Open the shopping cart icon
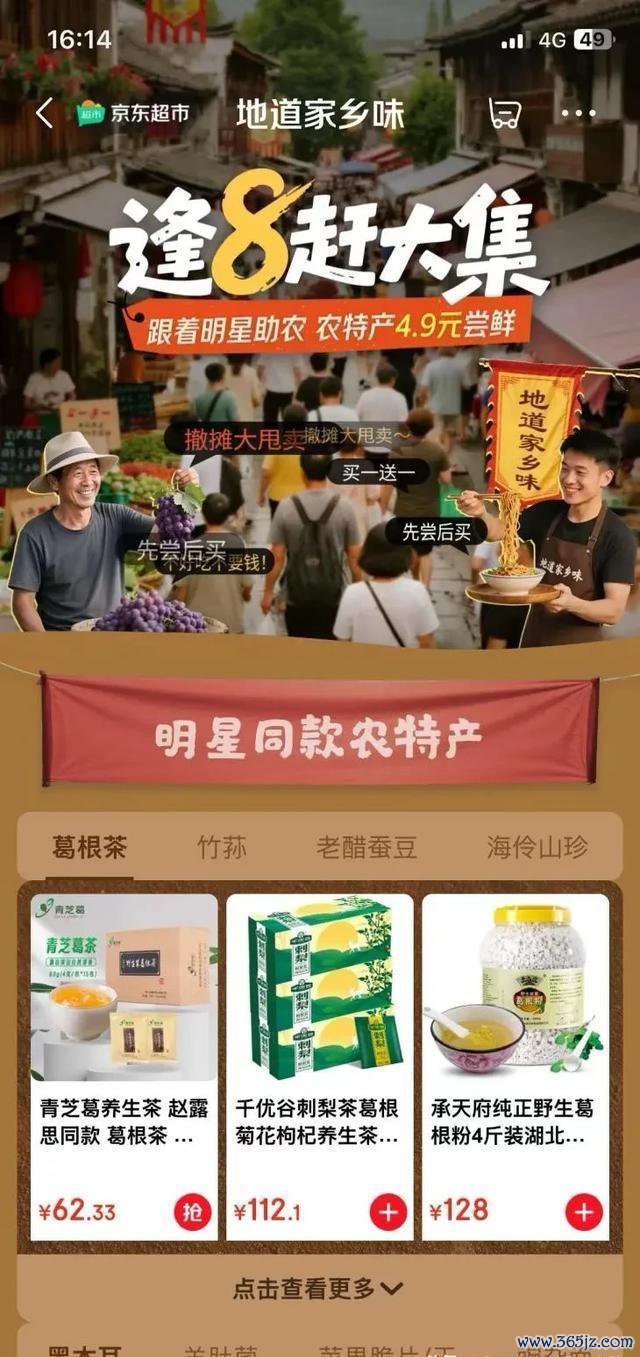This screenshot has width=640, height=1357. pyautogui.click(x=504, y=113)
